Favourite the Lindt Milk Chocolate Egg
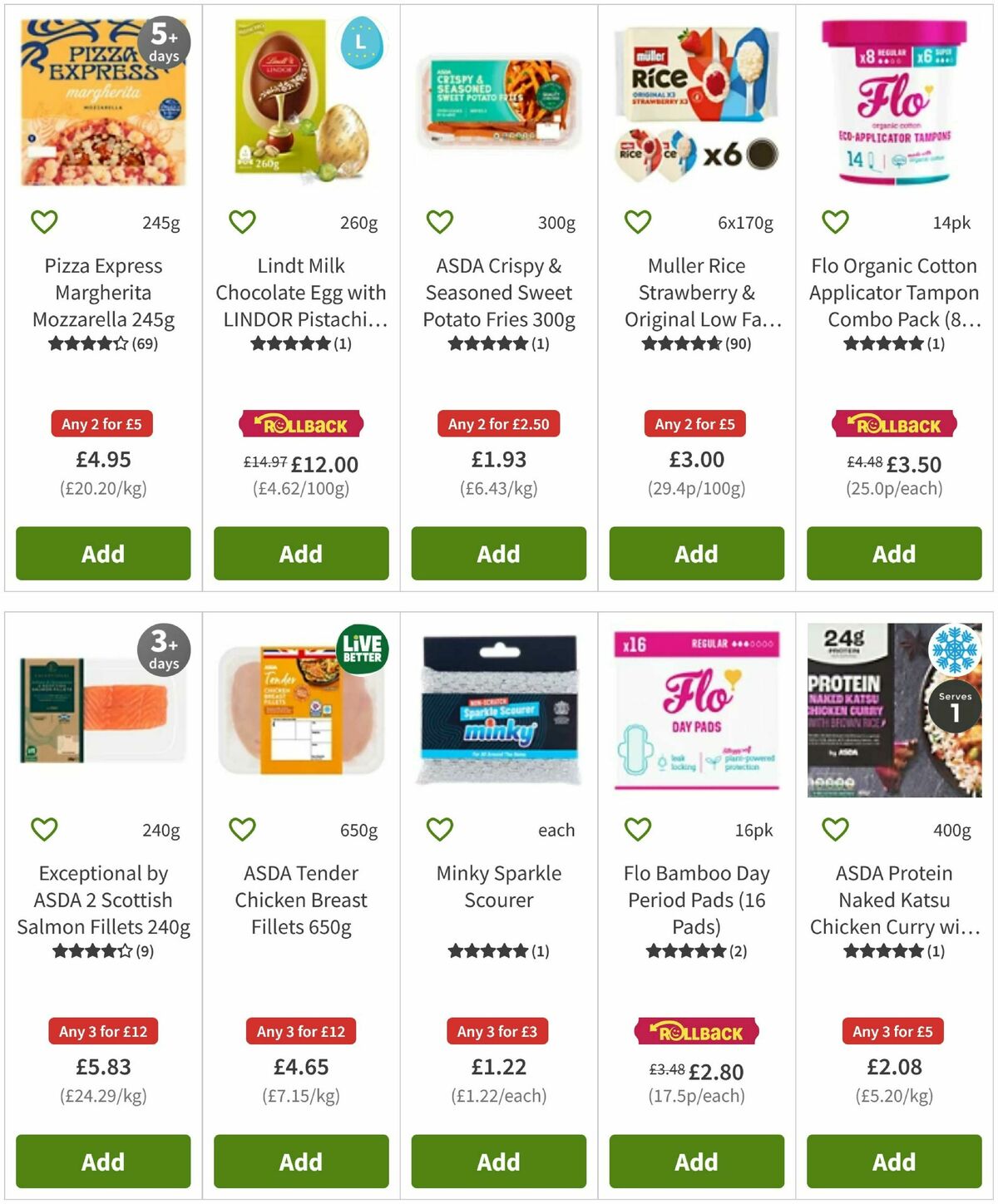Image resolution: width=998 pixels, height=1204 pixels. coord(241,221)
